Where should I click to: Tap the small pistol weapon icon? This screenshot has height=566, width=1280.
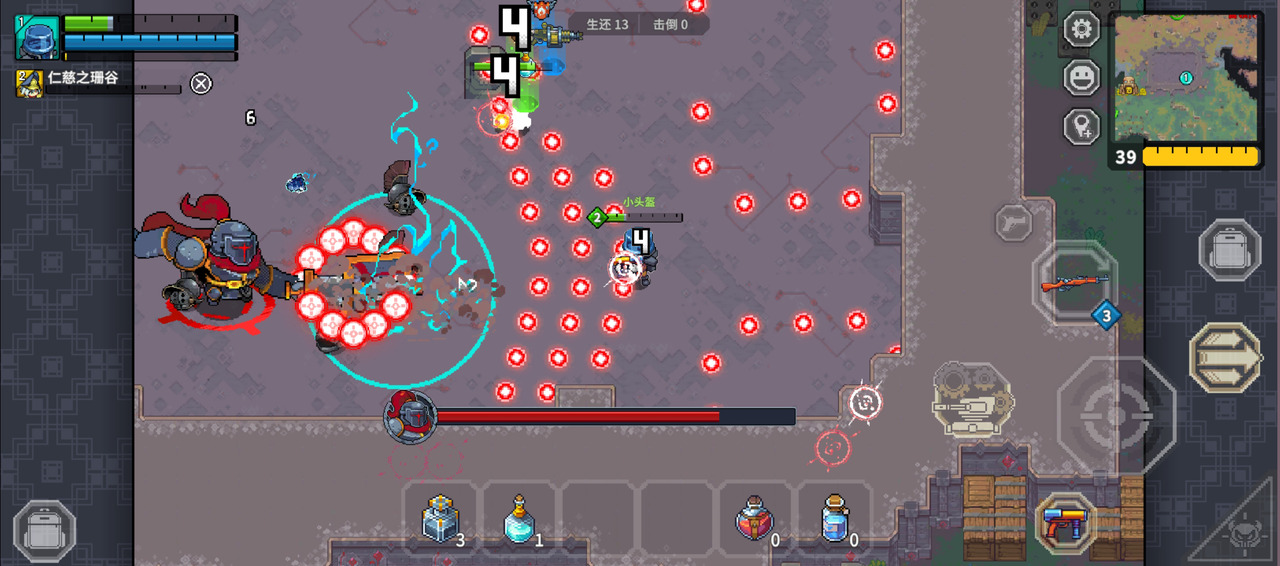click(1013, 222)
